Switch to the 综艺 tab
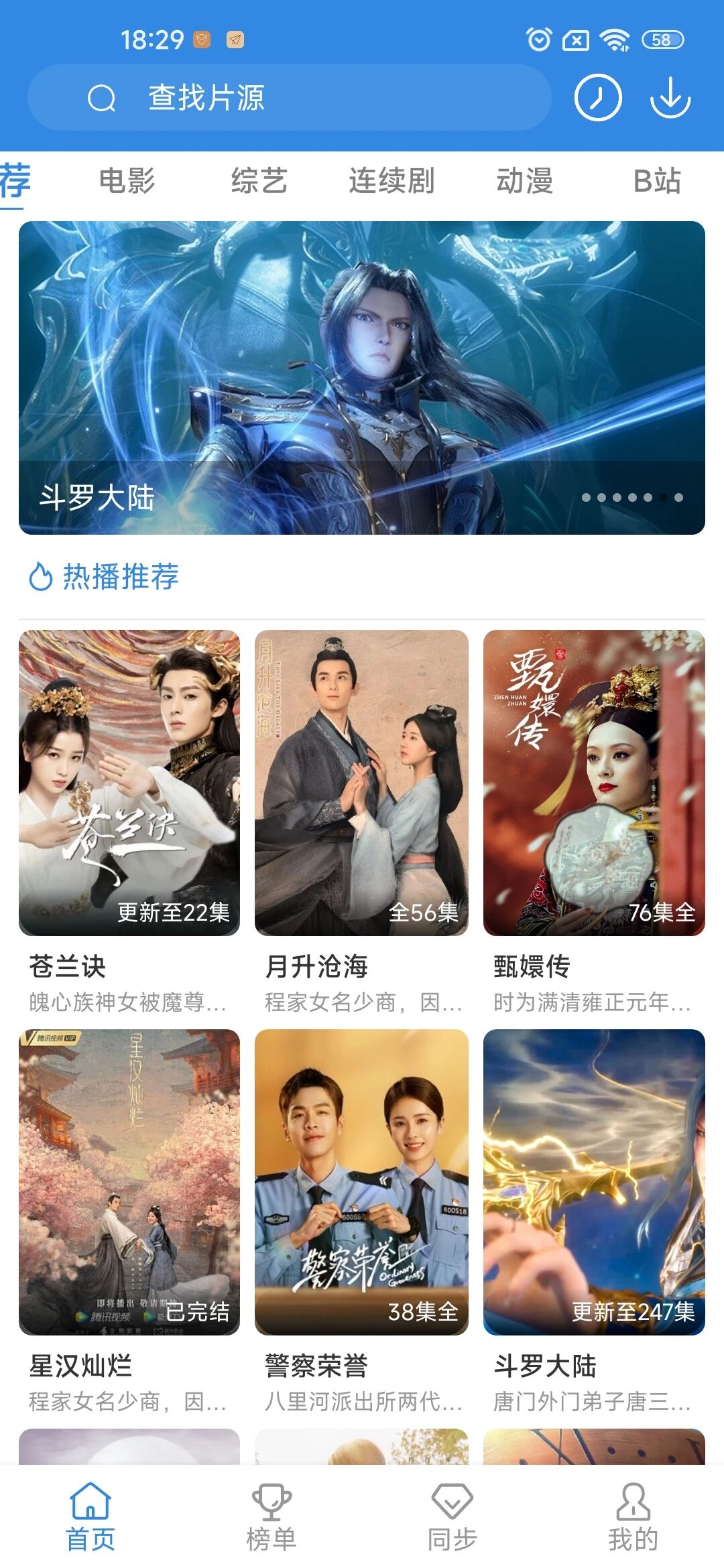724x1568 pixels. 259,181
